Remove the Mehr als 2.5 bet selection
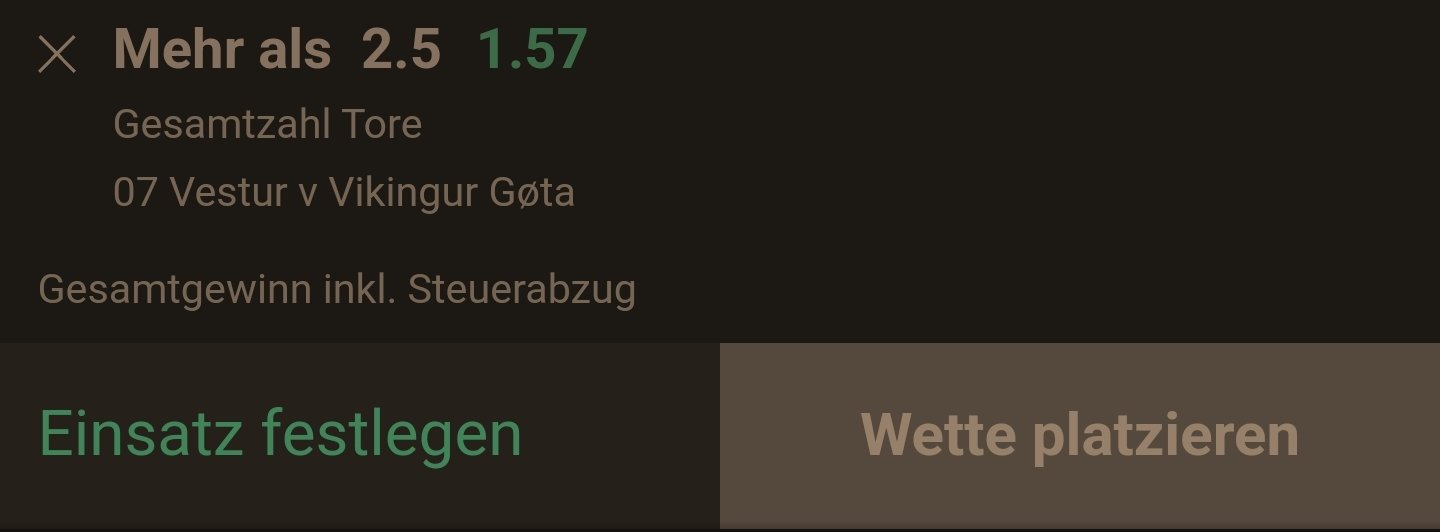 pyautogui.click(x=57, y=54)
